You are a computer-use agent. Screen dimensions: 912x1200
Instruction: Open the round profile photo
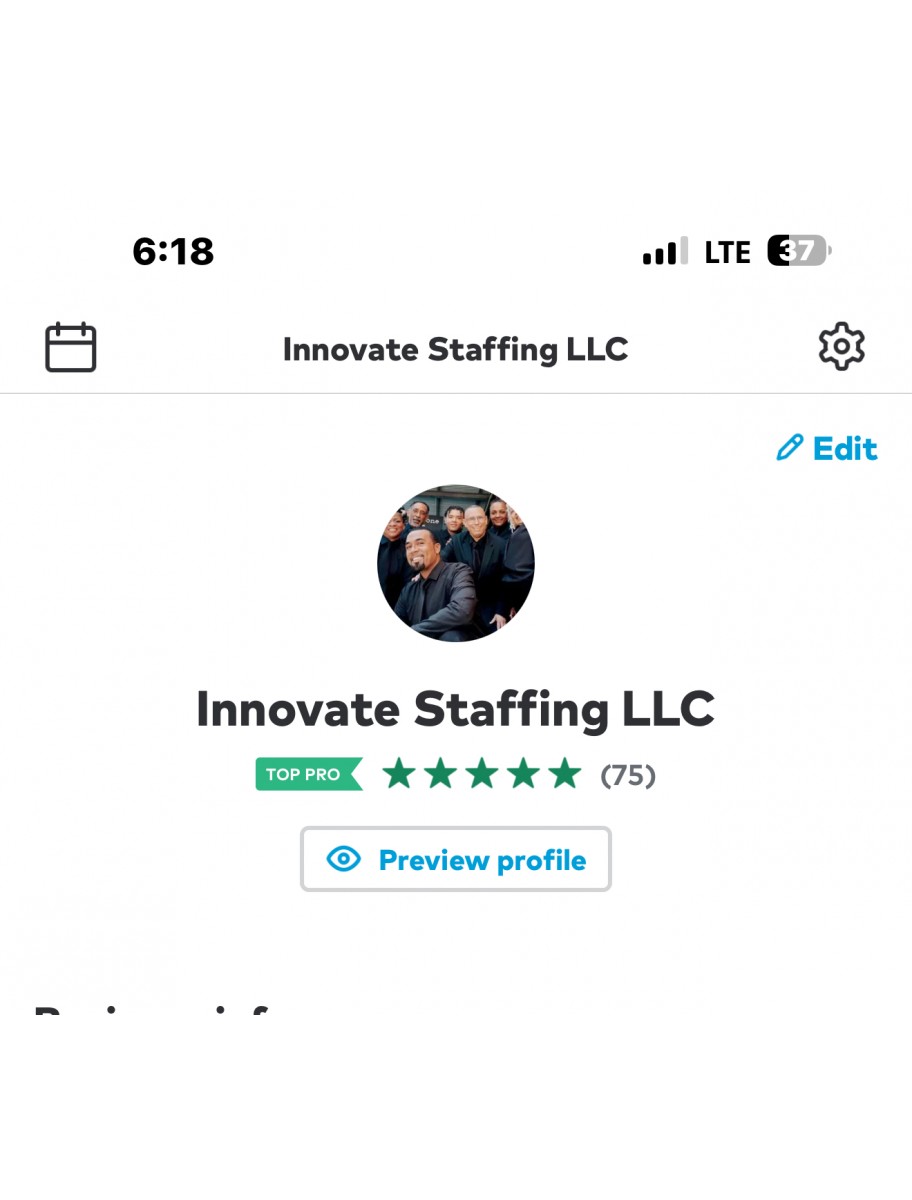(x=456, y=563)
